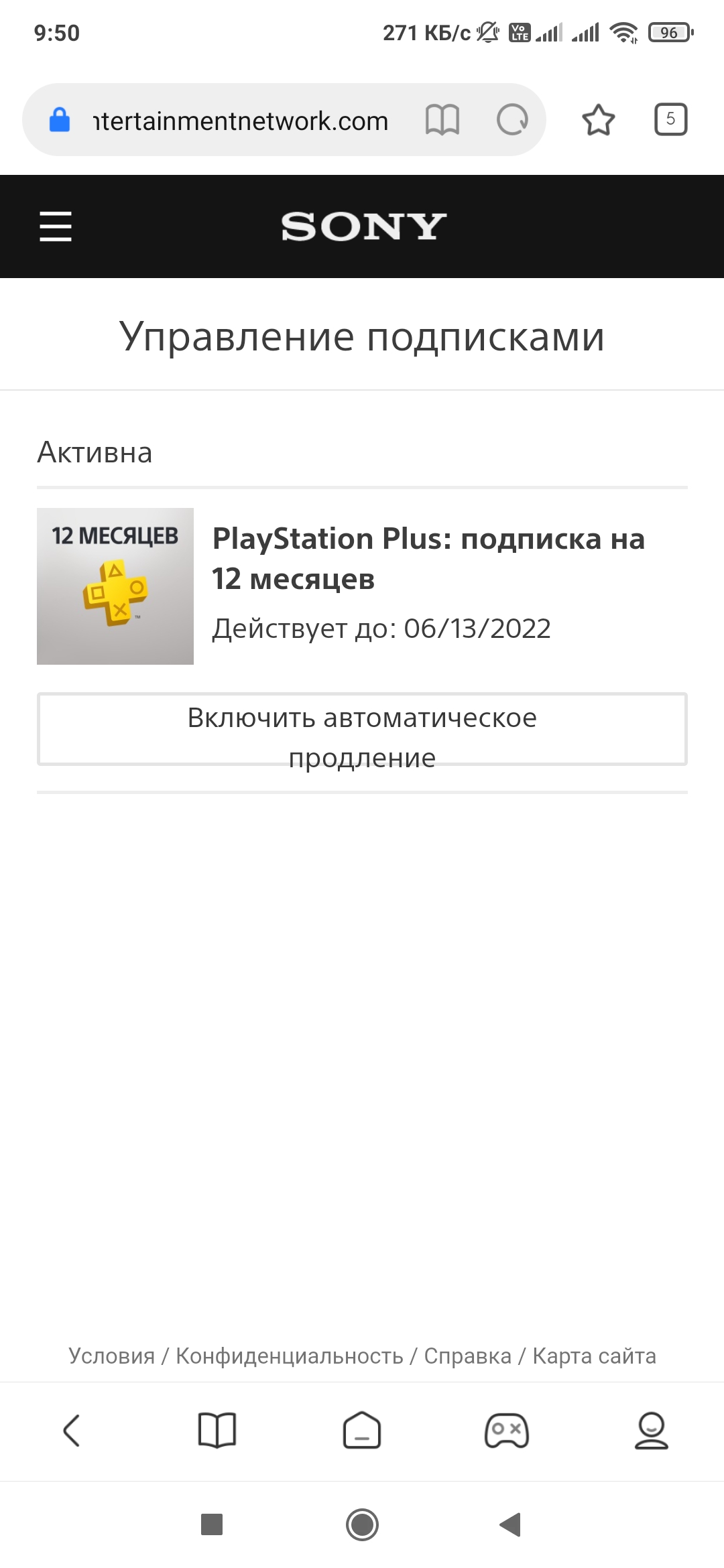The height and width of the screenshot is (1568, 724).
Task: Bookmark this page with the star
Action: point(598,120)
